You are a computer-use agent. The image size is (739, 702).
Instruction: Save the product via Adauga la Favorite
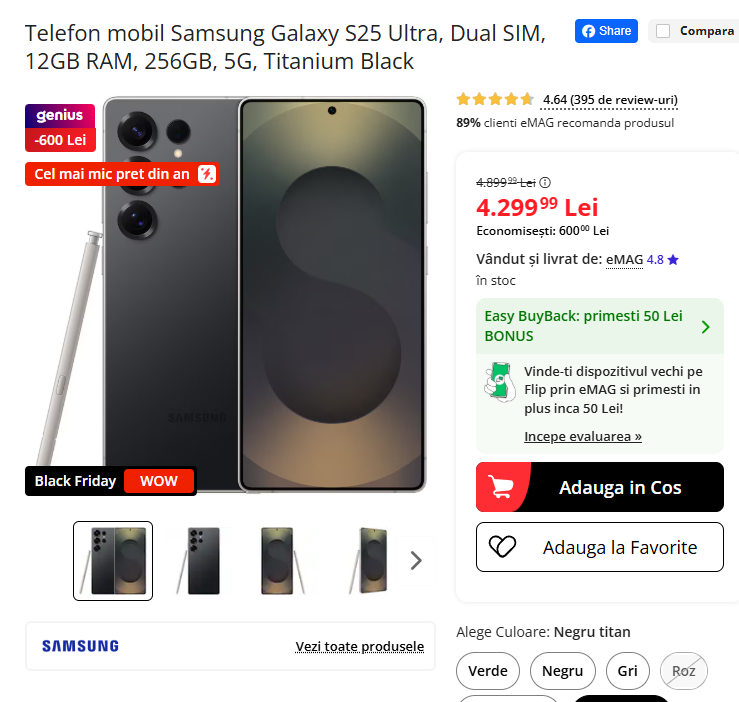coord(599,547)
